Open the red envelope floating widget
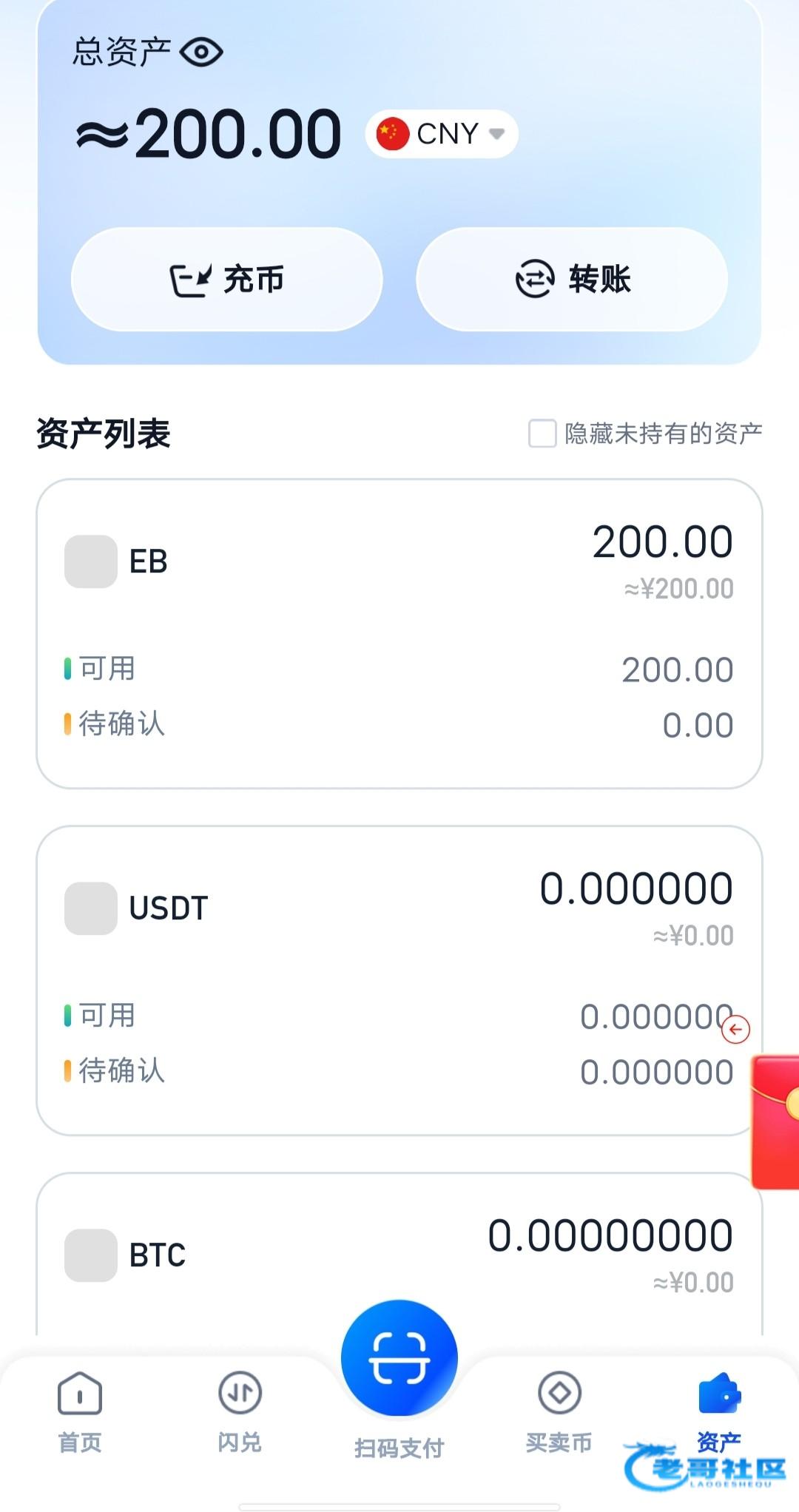This screenshot has height=1512, width=799. [x=775, y=1121]
